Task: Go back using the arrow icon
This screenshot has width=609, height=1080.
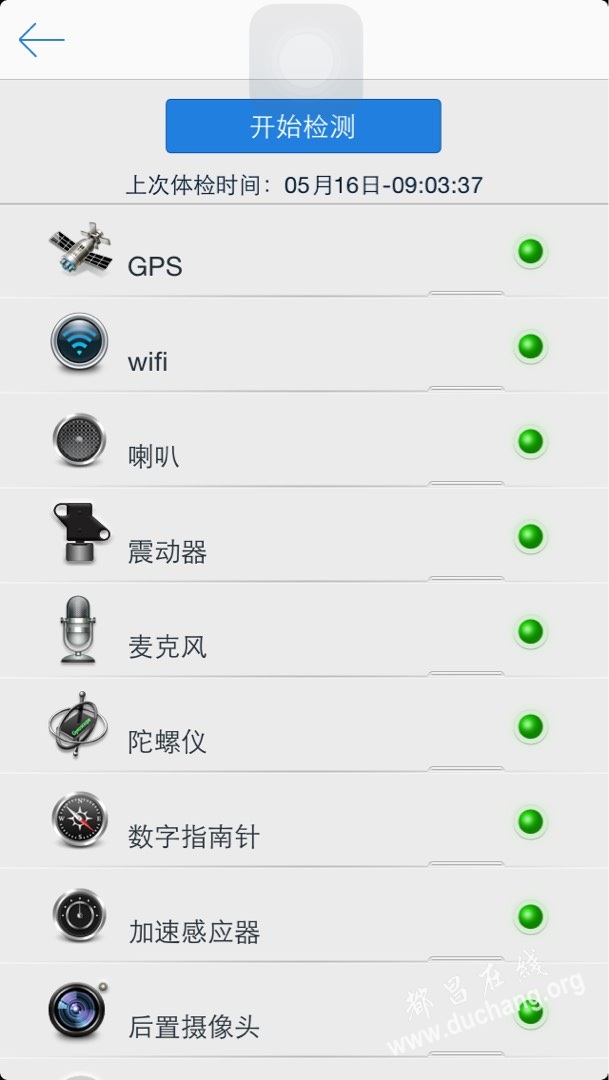Action: coord(41,39)
